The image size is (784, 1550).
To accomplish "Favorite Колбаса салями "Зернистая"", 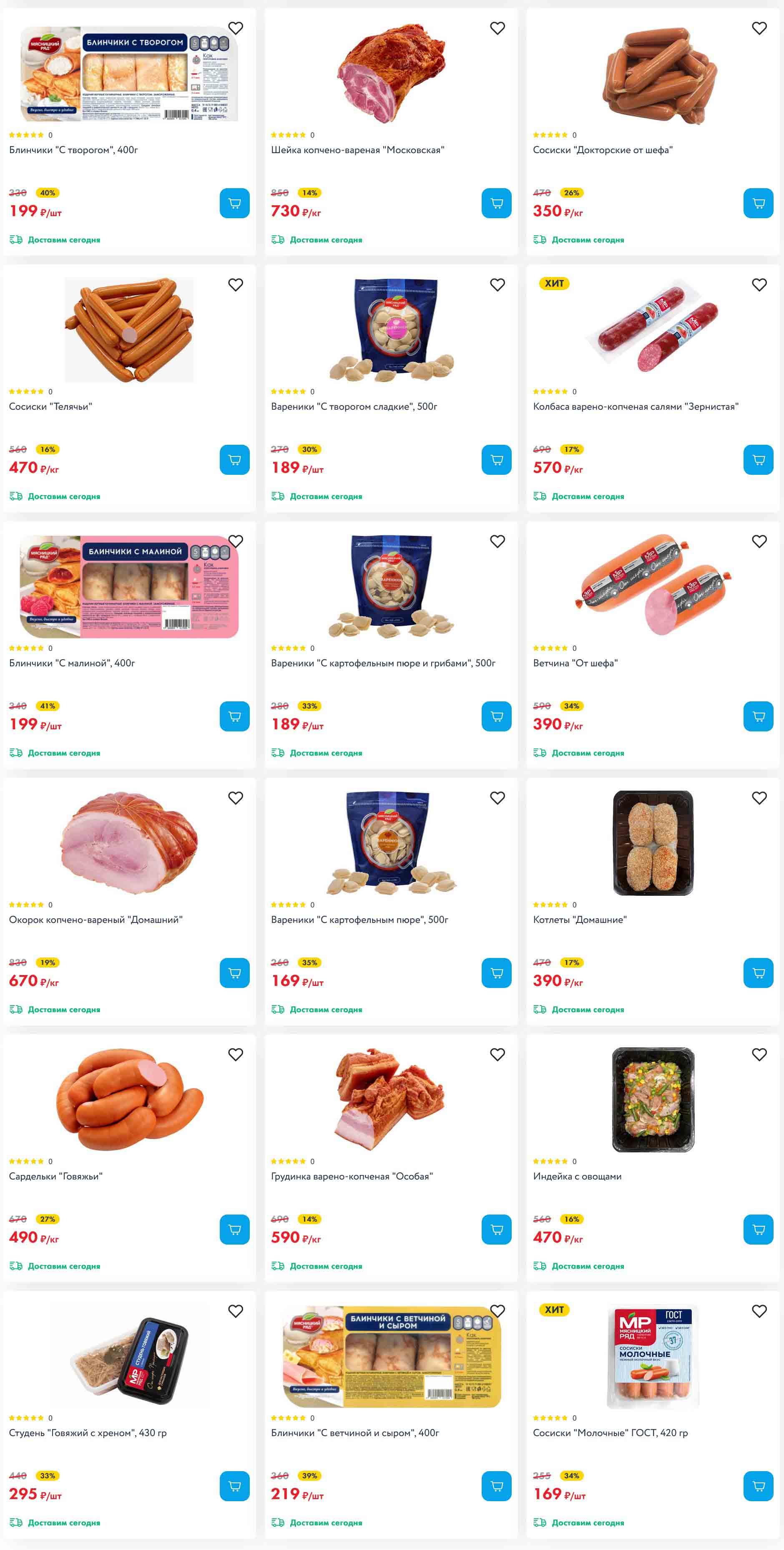I will pyautogui.click(x=759, y=285).
